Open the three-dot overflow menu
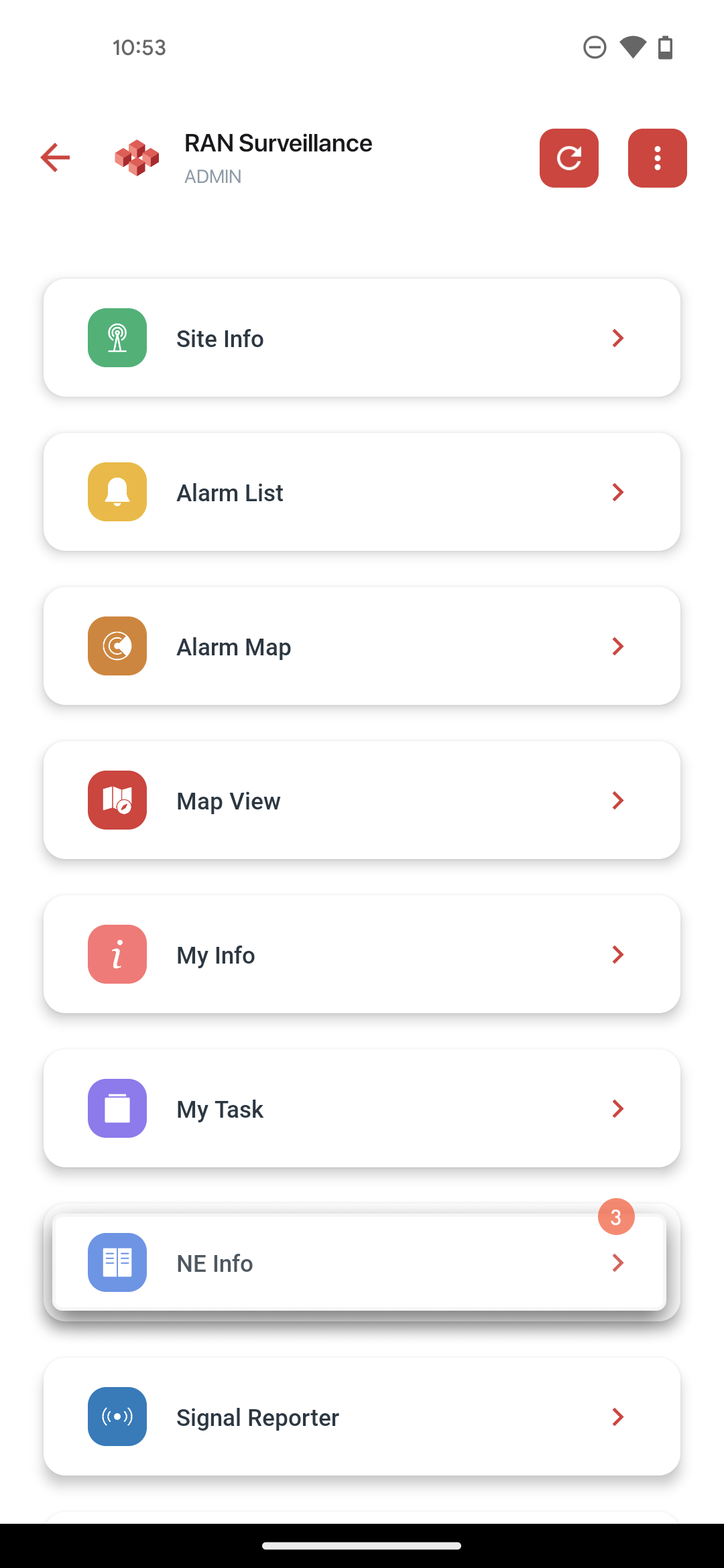Image resolution: width=724 pixels, height=1568 pixels. [x=658, y=158]
